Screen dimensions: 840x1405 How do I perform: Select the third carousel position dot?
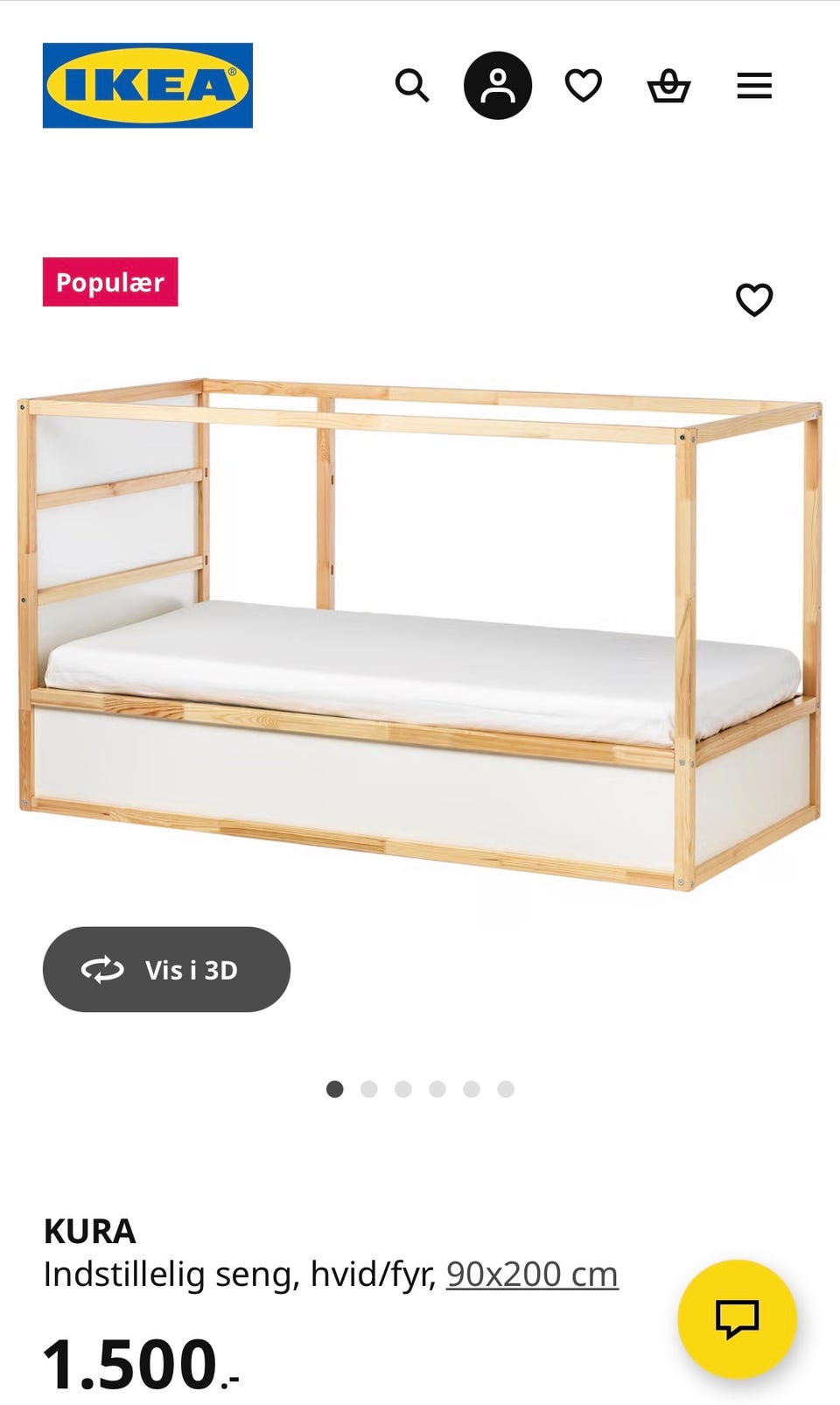[403, 1088]
